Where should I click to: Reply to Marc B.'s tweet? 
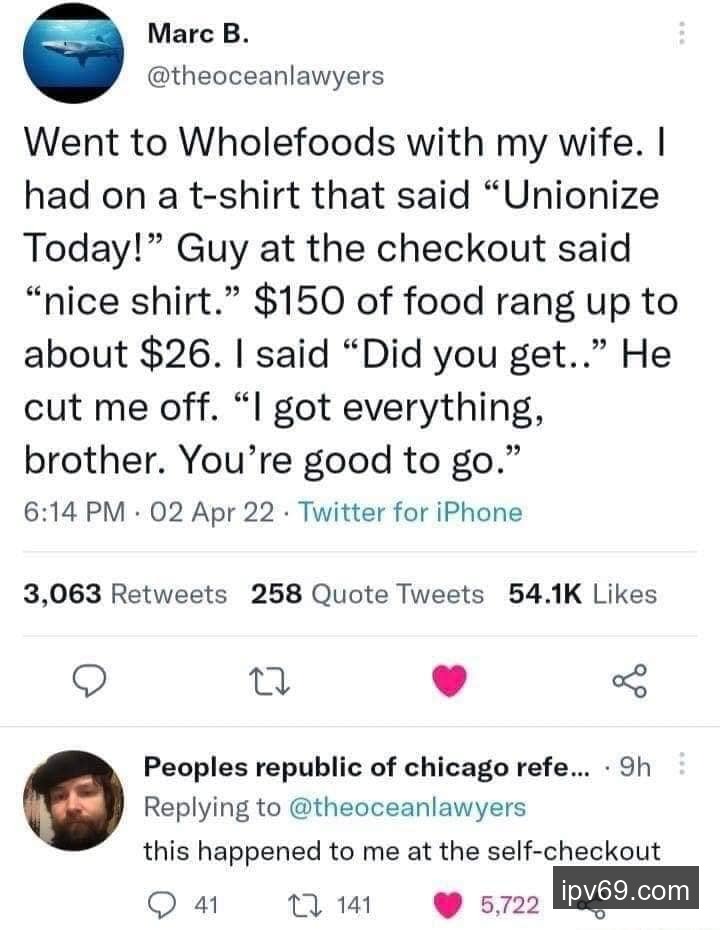click(91, 681)
